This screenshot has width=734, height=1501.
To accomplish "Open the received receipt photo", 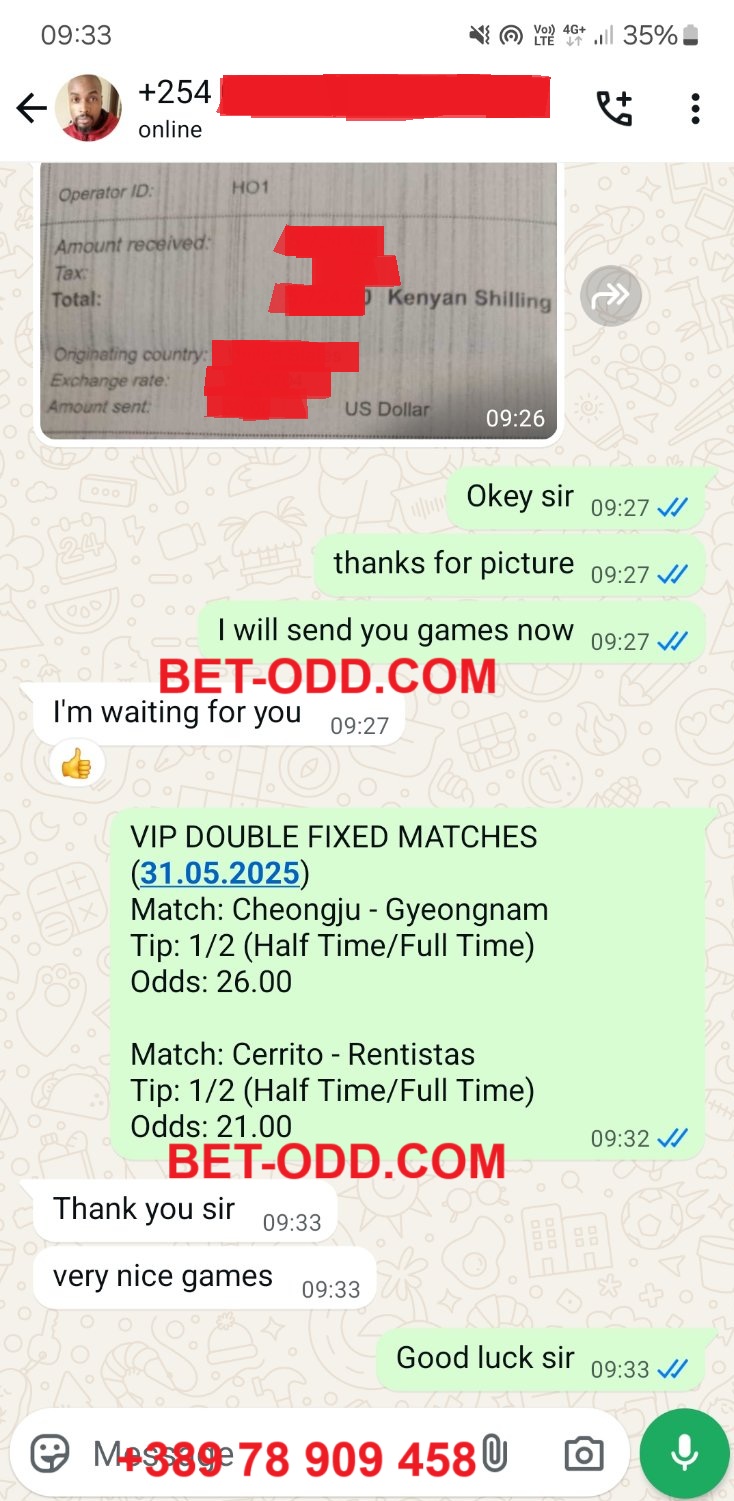I will tap(300, 300).
